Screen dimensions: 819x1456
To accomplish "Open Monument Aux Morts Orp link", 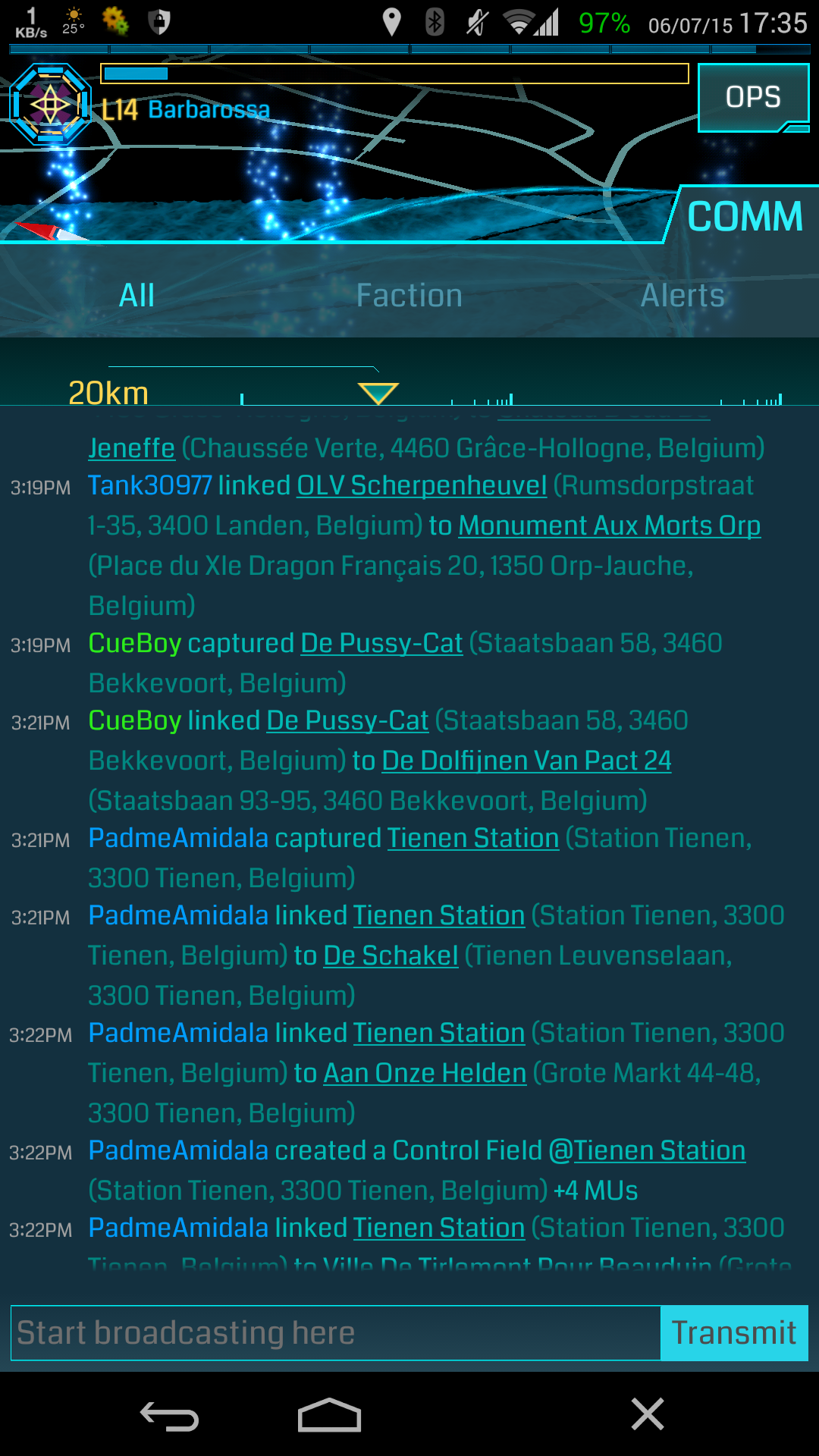I will (x=609, y=526).
